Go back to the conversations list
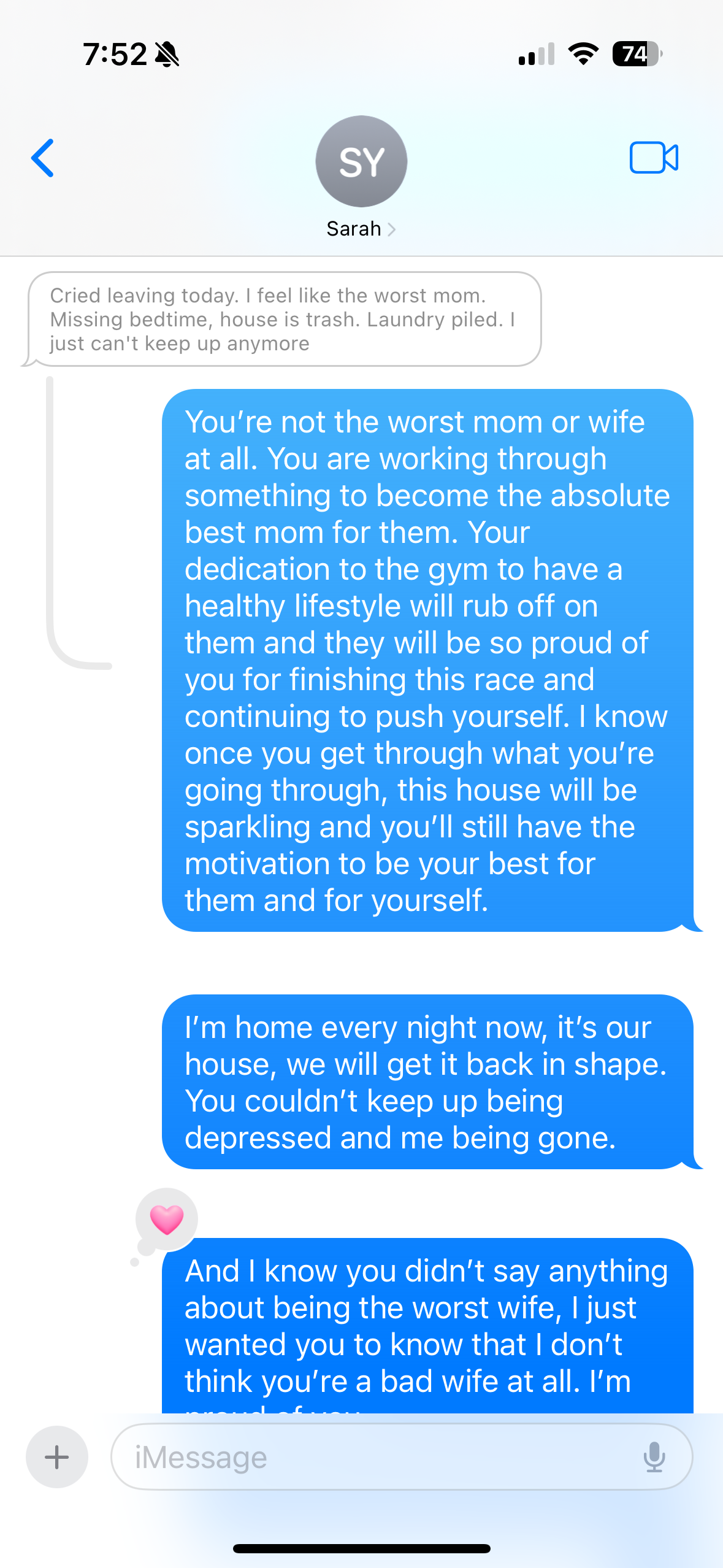 (x=43, y=158)
